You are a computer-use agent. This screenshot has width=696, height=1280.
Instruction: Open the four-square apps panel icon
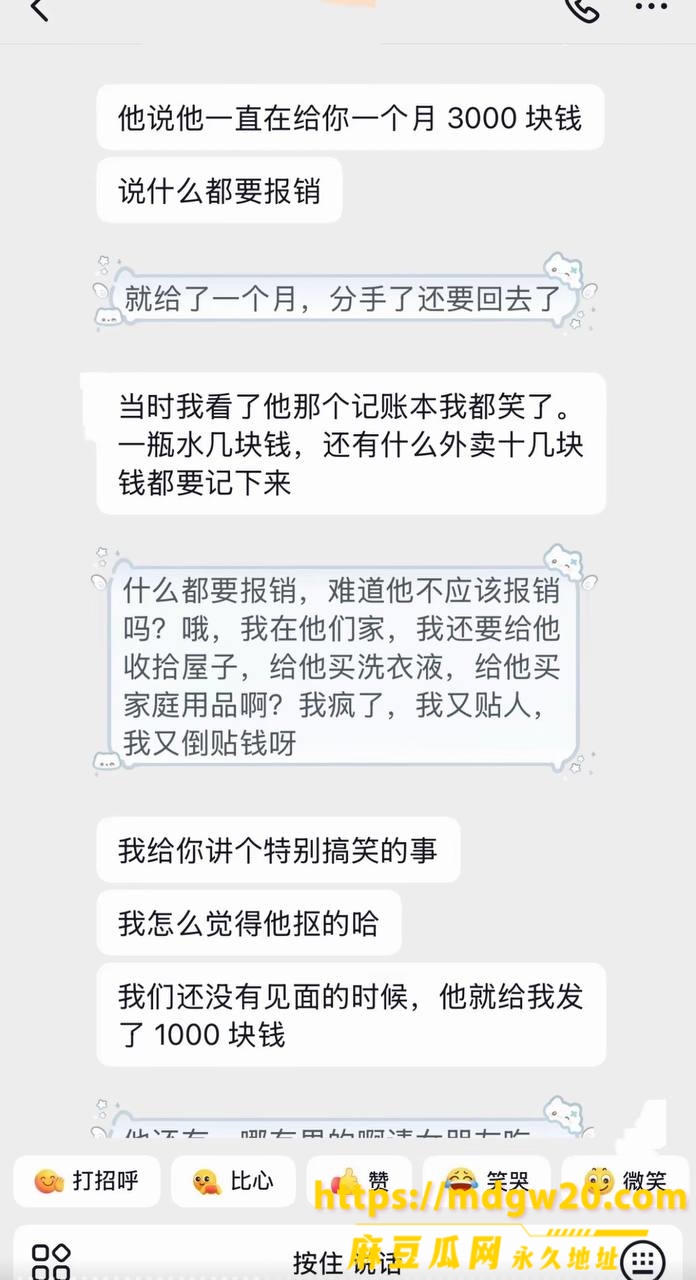coord(51,1260)
